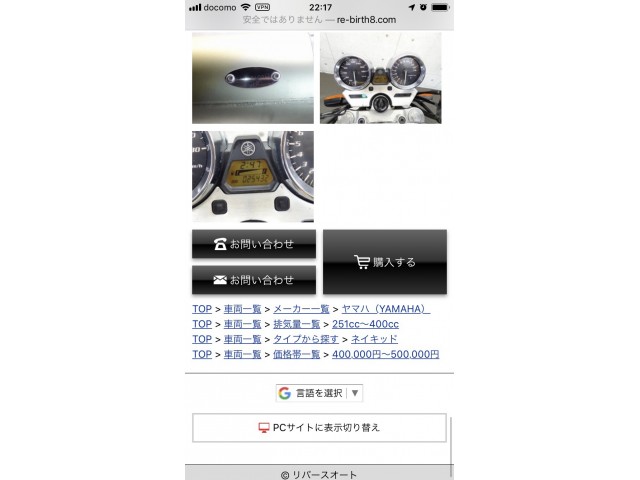
Task: Tap the 購入する purchase button
Action: 385,262
